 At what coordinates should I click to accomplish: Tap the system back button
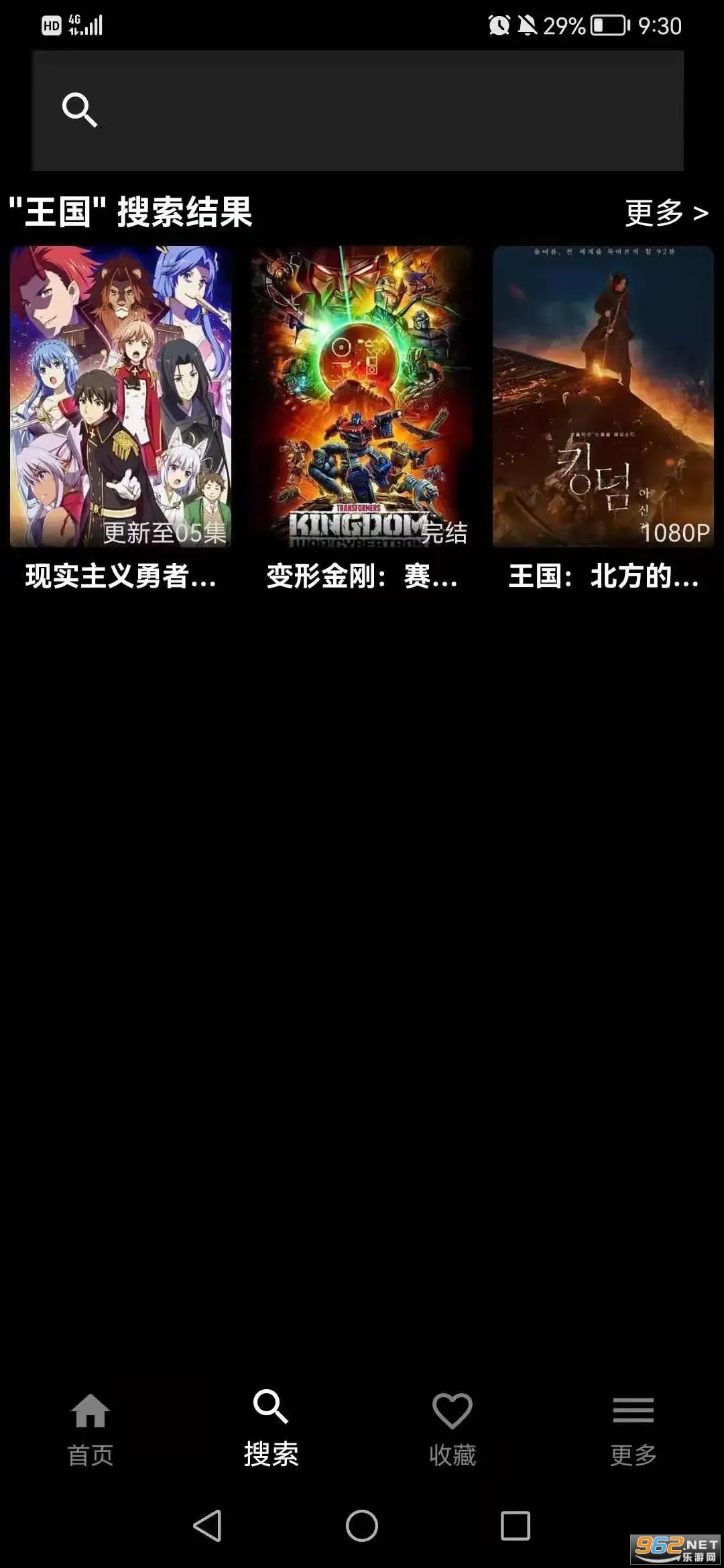tap(208, 1526)
